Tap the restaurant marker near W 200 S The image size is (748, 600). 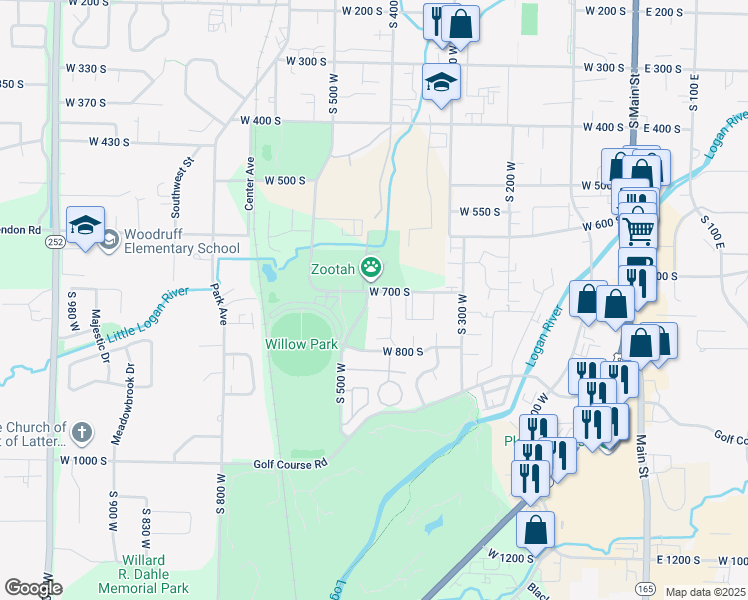(436, 20)
